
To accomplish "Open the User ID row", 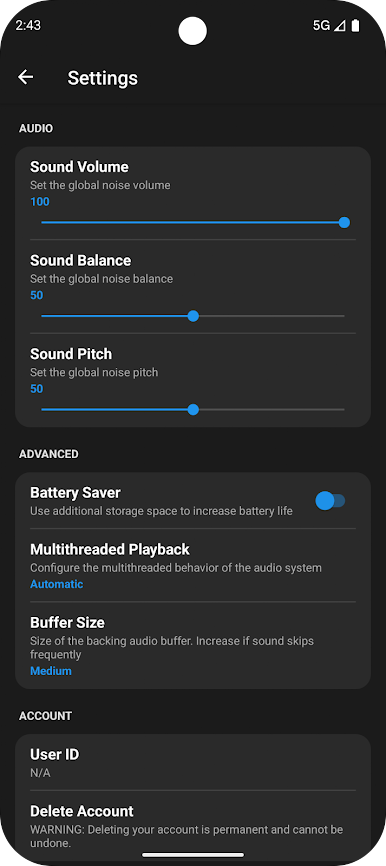I will (193, 763).
